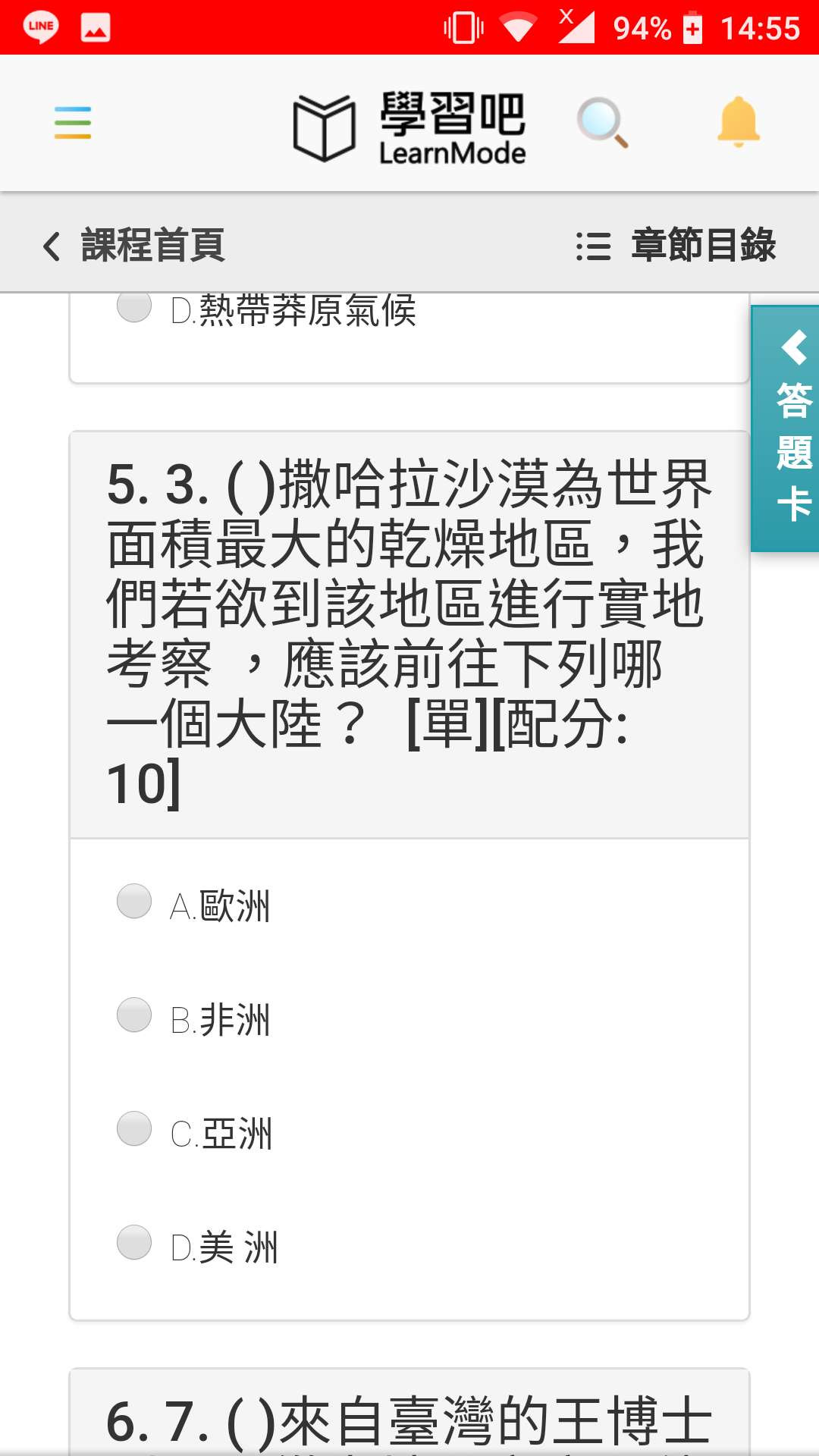Open the hamburger menu
Viewport: 819px width, 1456px height.
[73, 123]
